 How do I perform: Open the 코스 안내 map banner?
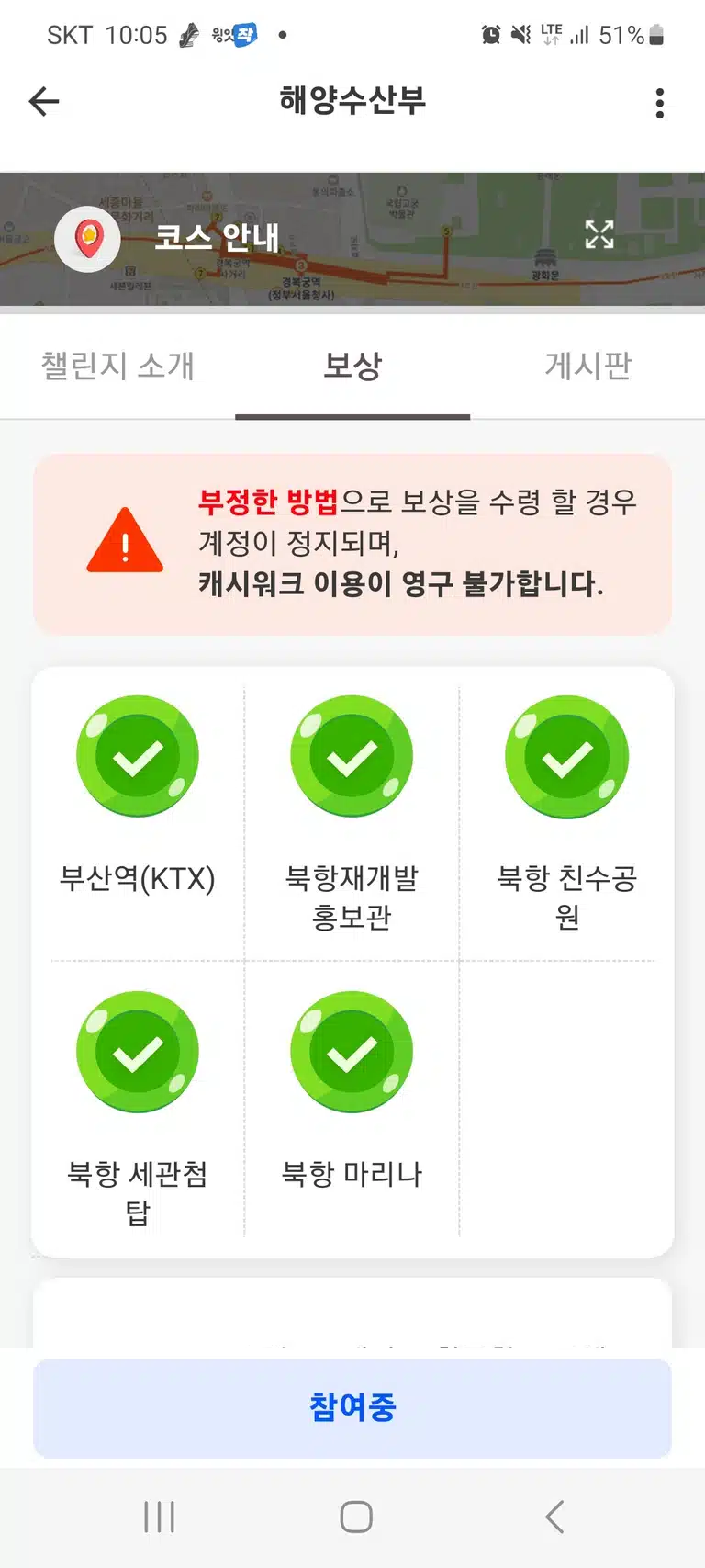[x=352, y=239]
